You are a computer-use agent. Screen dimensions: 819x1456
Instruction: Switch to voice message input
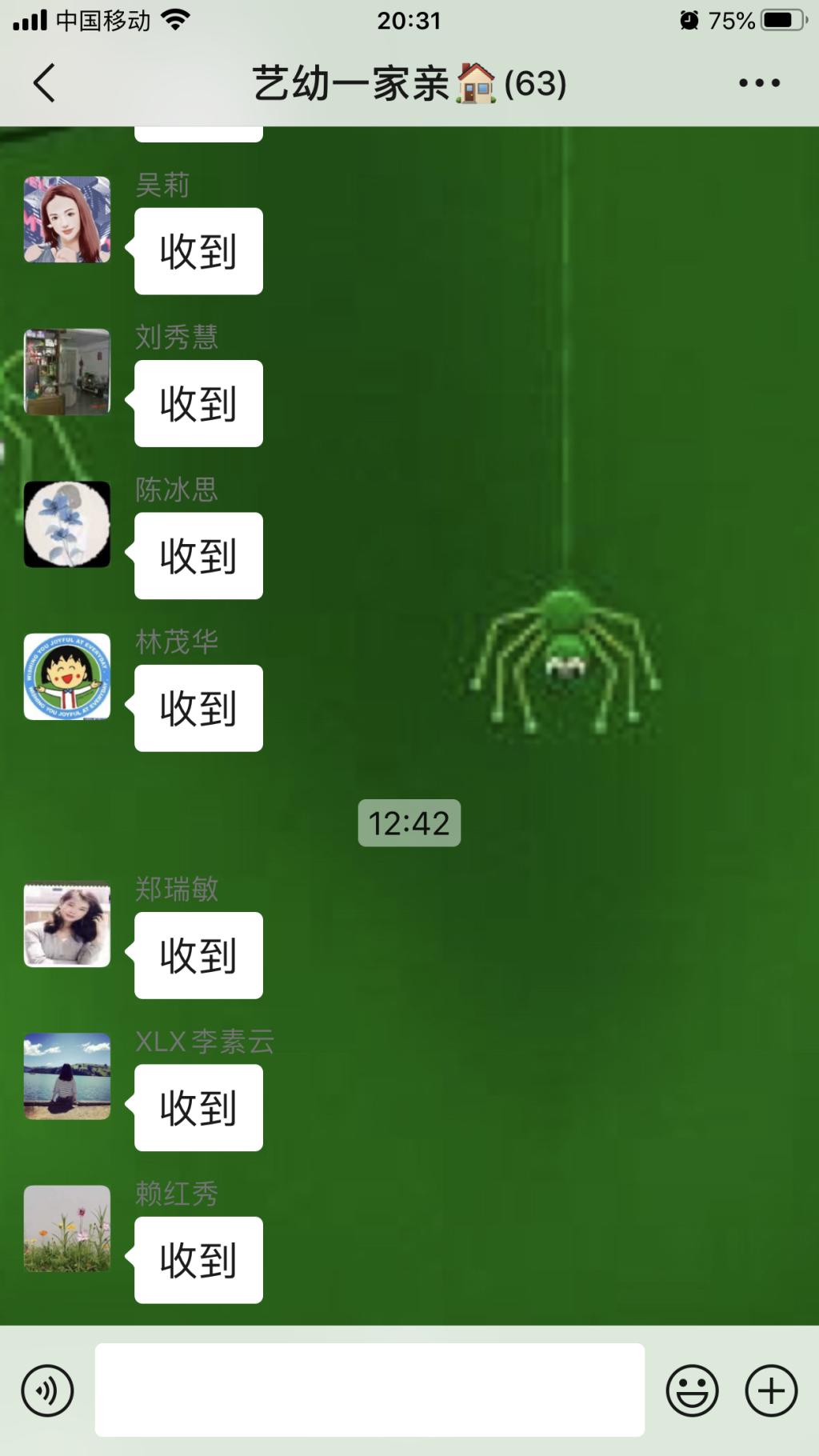pos(48,1390)
